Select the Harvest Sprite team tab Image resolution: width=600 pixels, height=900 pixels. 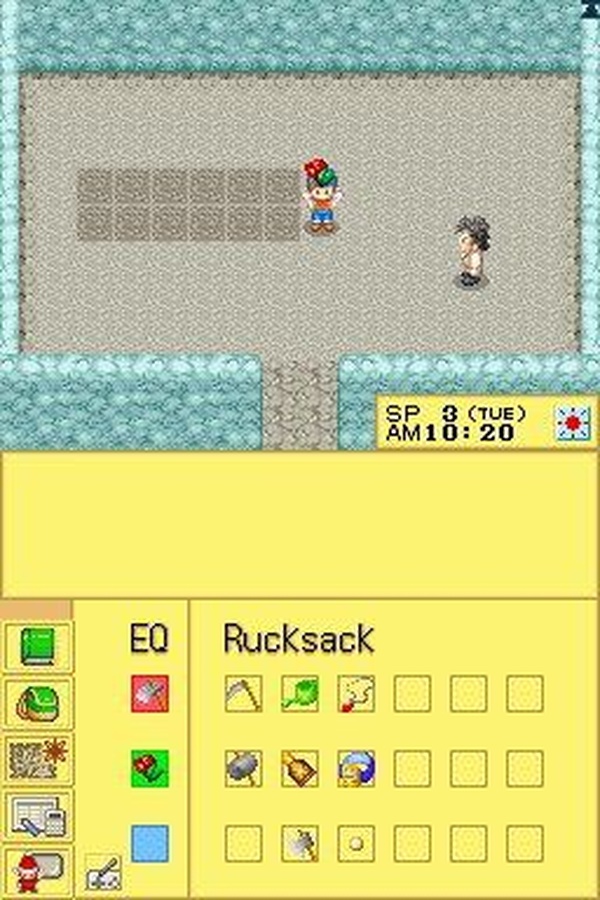(38, 870)
